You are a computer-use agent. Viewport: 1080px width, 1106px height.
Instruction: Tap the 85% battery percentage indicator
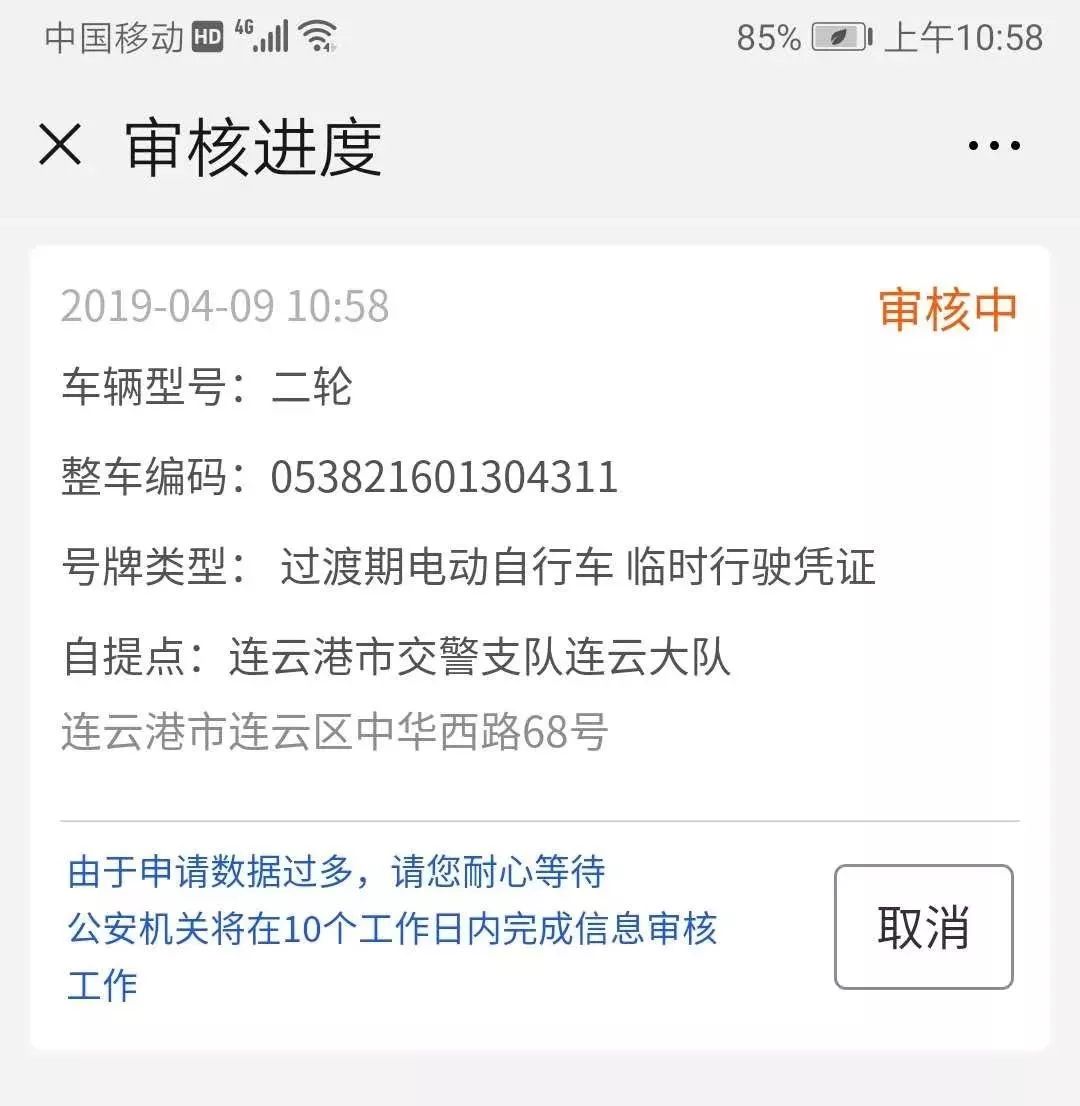pos(768,34)
